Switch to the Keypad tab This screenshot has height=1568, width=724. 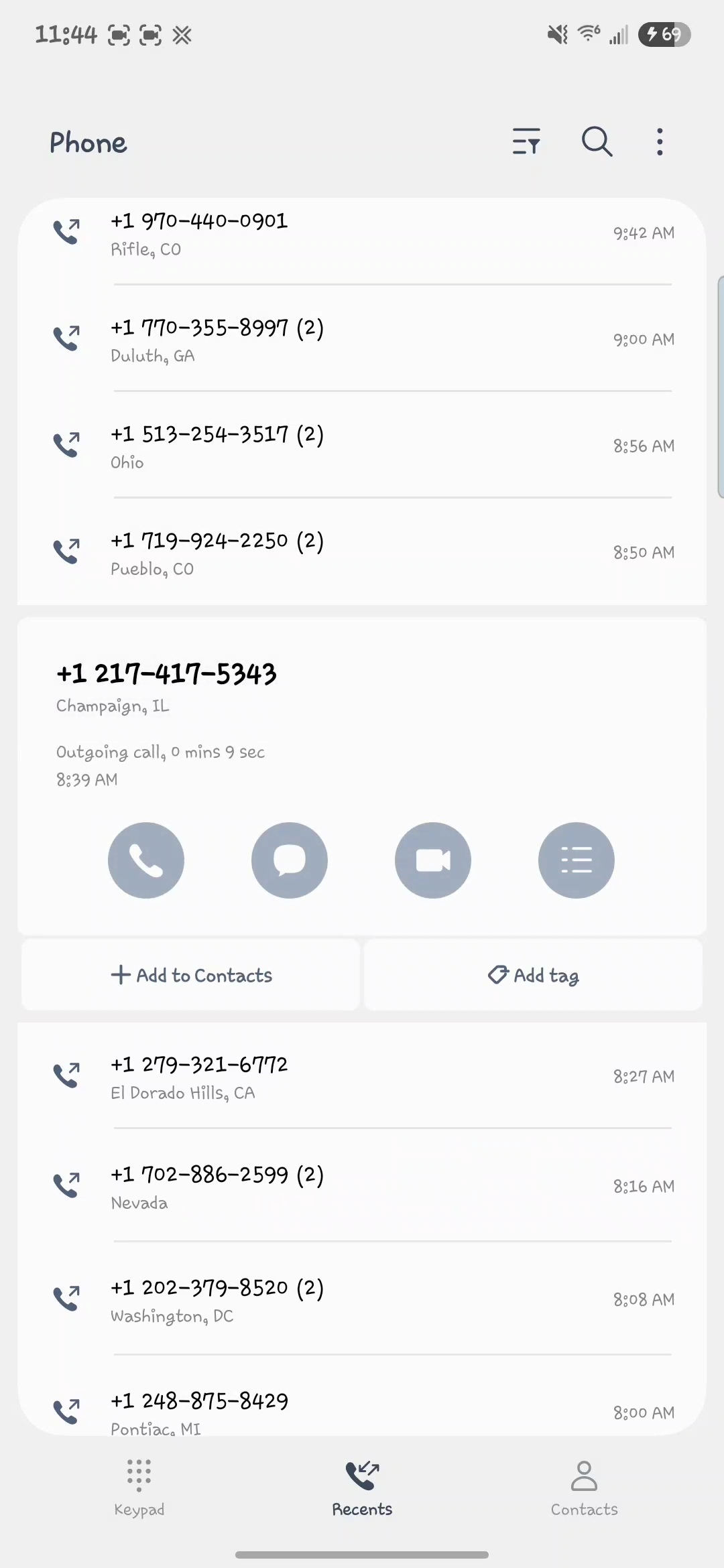click(x=139, y=1488)
